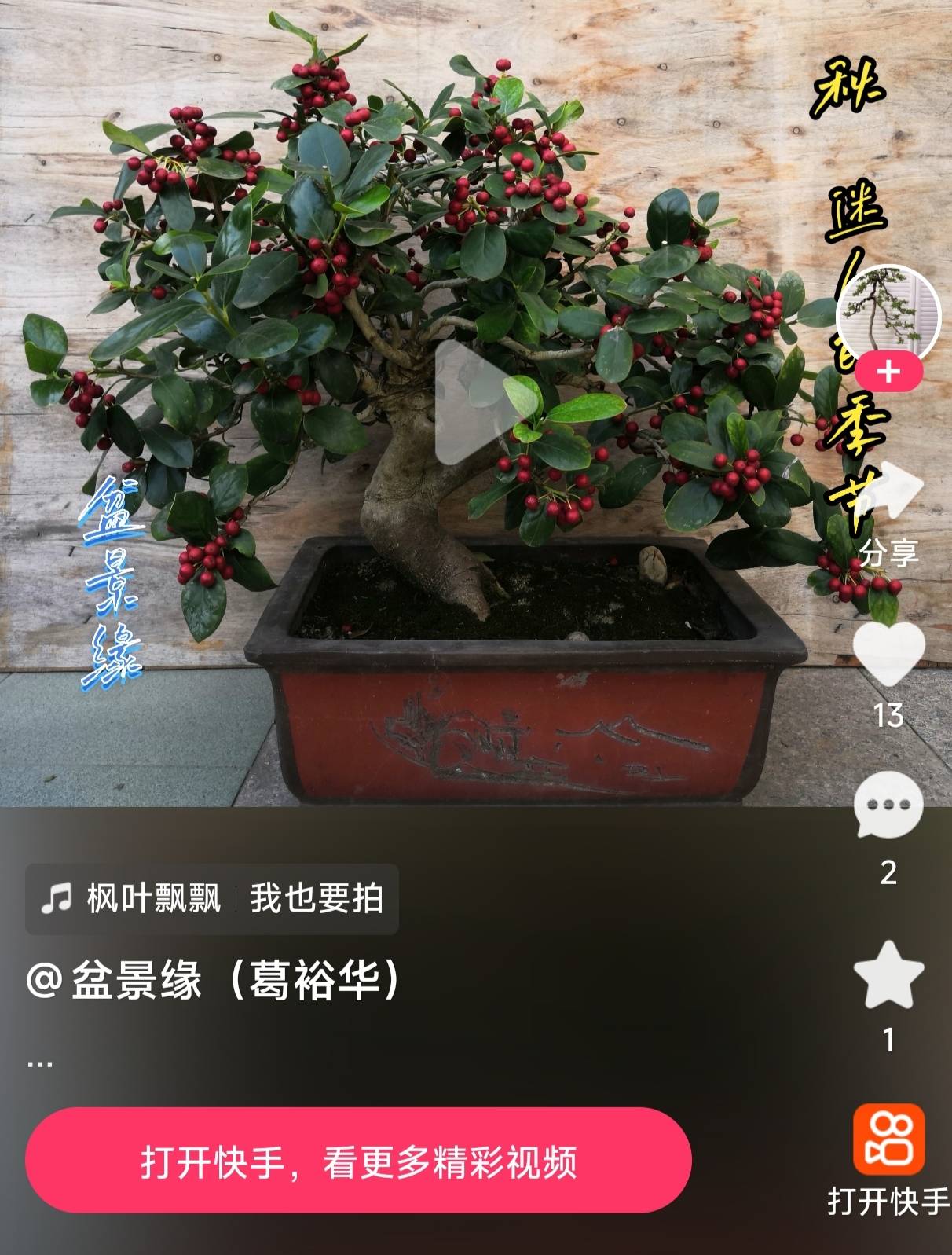
Task: Follow the author with plus button
Action: click(x=888, y=372)
